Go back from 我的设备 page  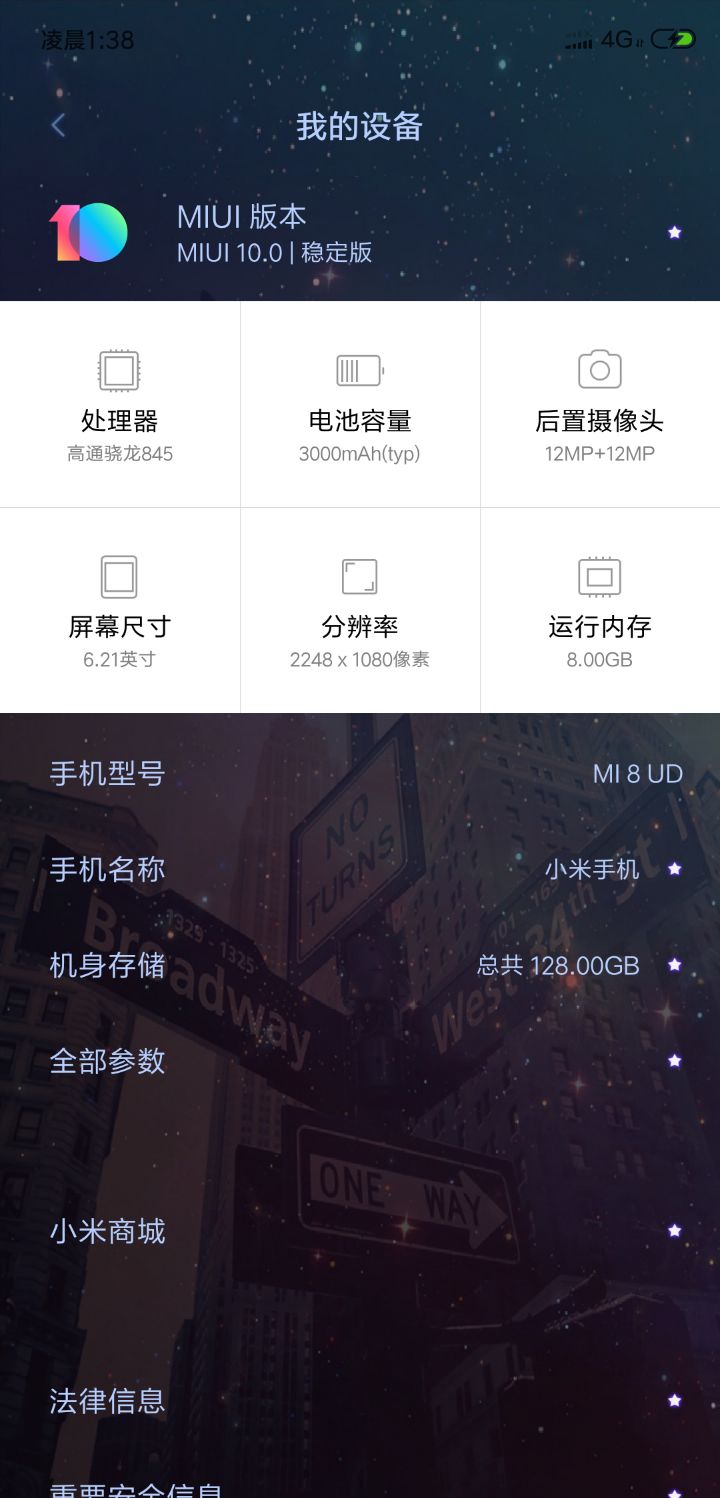click(58, 126)
